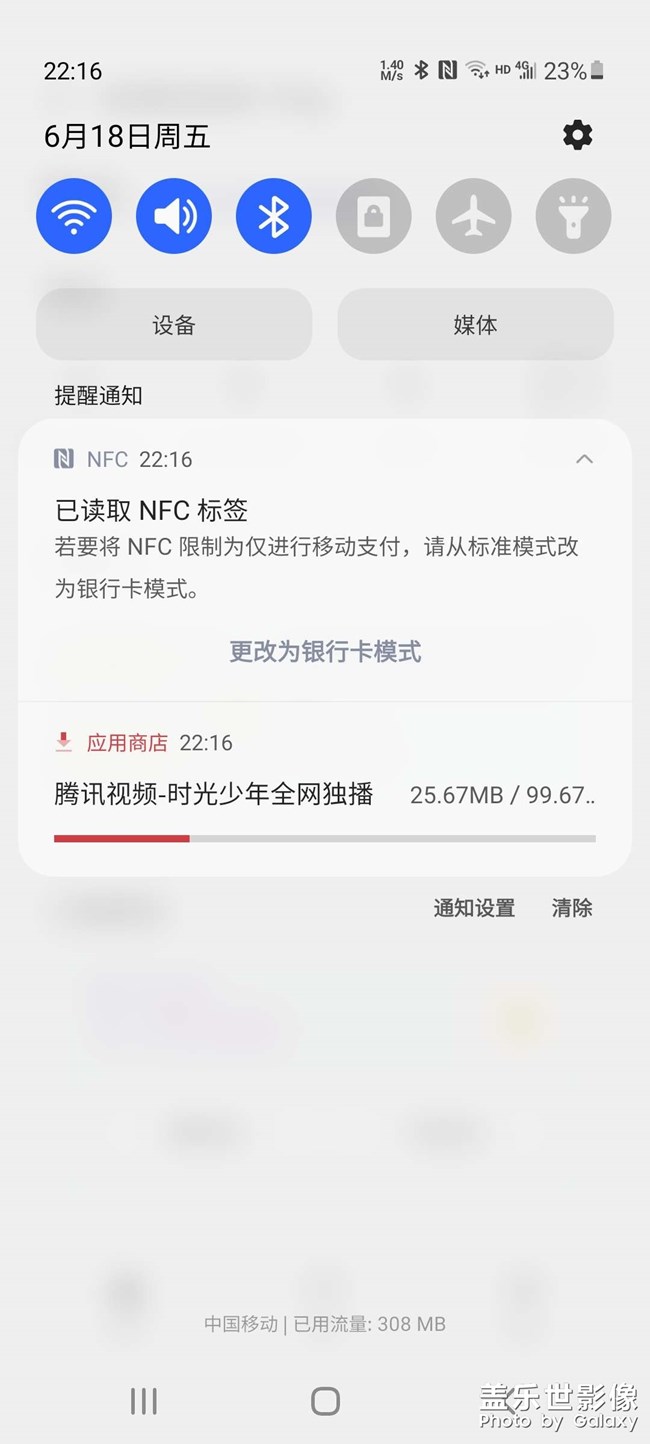This screenshot has width=650, height=1444.
Task: Disable the Bluetooth quick toggle
Action: 274,216
